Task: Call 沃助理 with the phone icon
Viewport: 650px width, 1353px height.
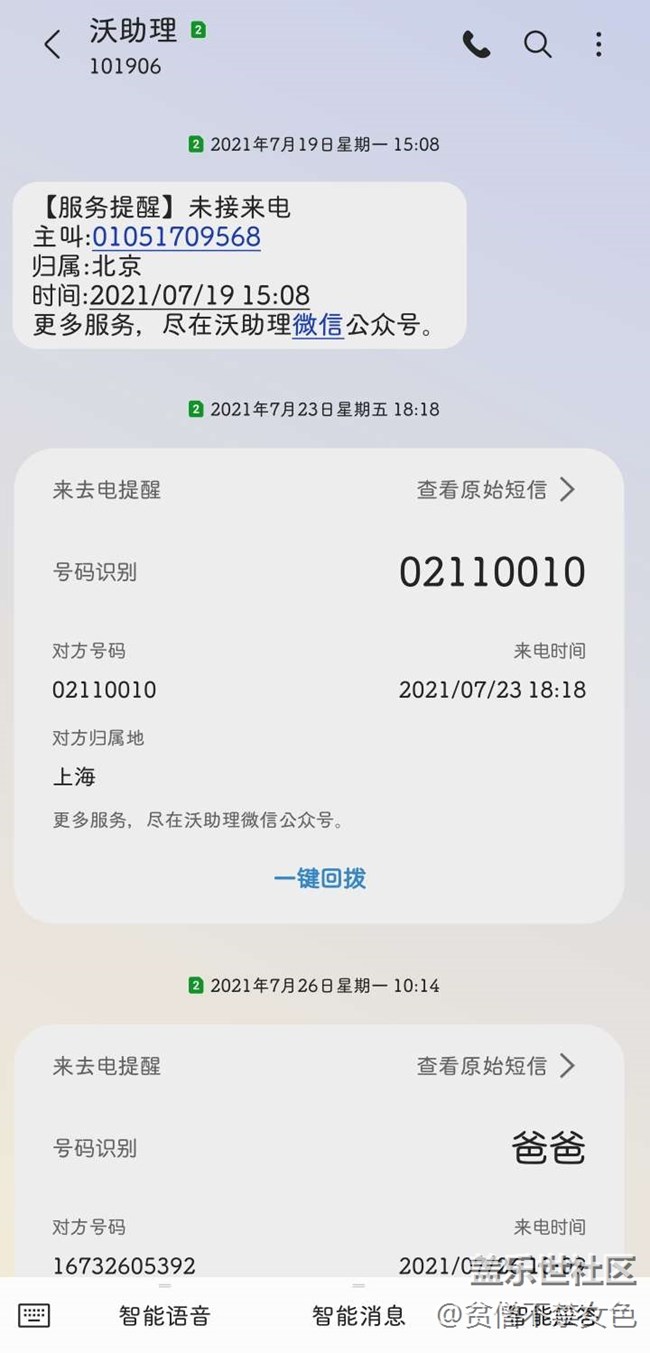Action: [476, 44]
